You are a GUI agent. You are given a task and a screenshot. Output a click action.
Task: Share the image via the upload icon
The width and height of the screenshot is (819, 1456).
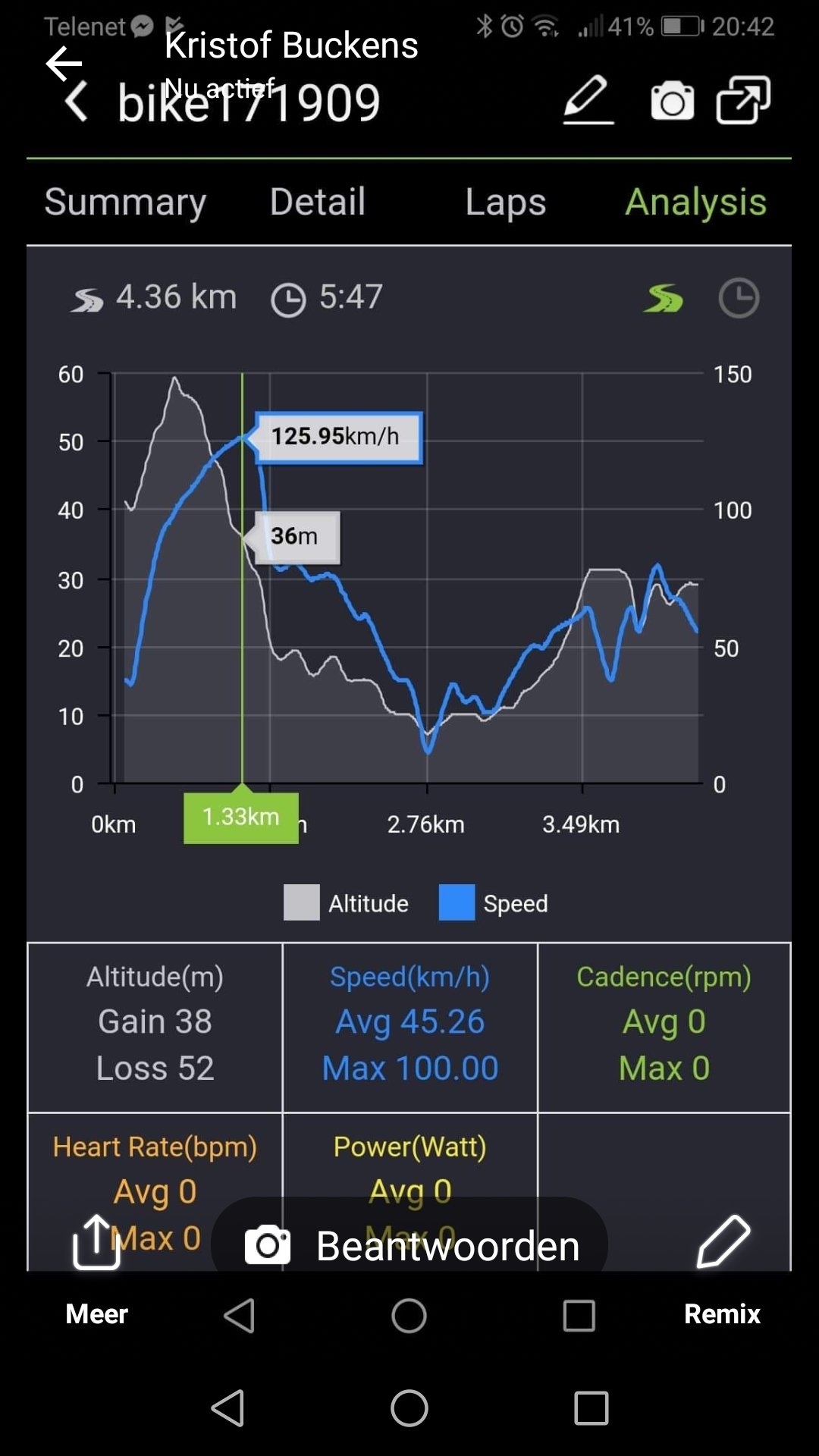pyautogui.click(x=96, y=1241)
